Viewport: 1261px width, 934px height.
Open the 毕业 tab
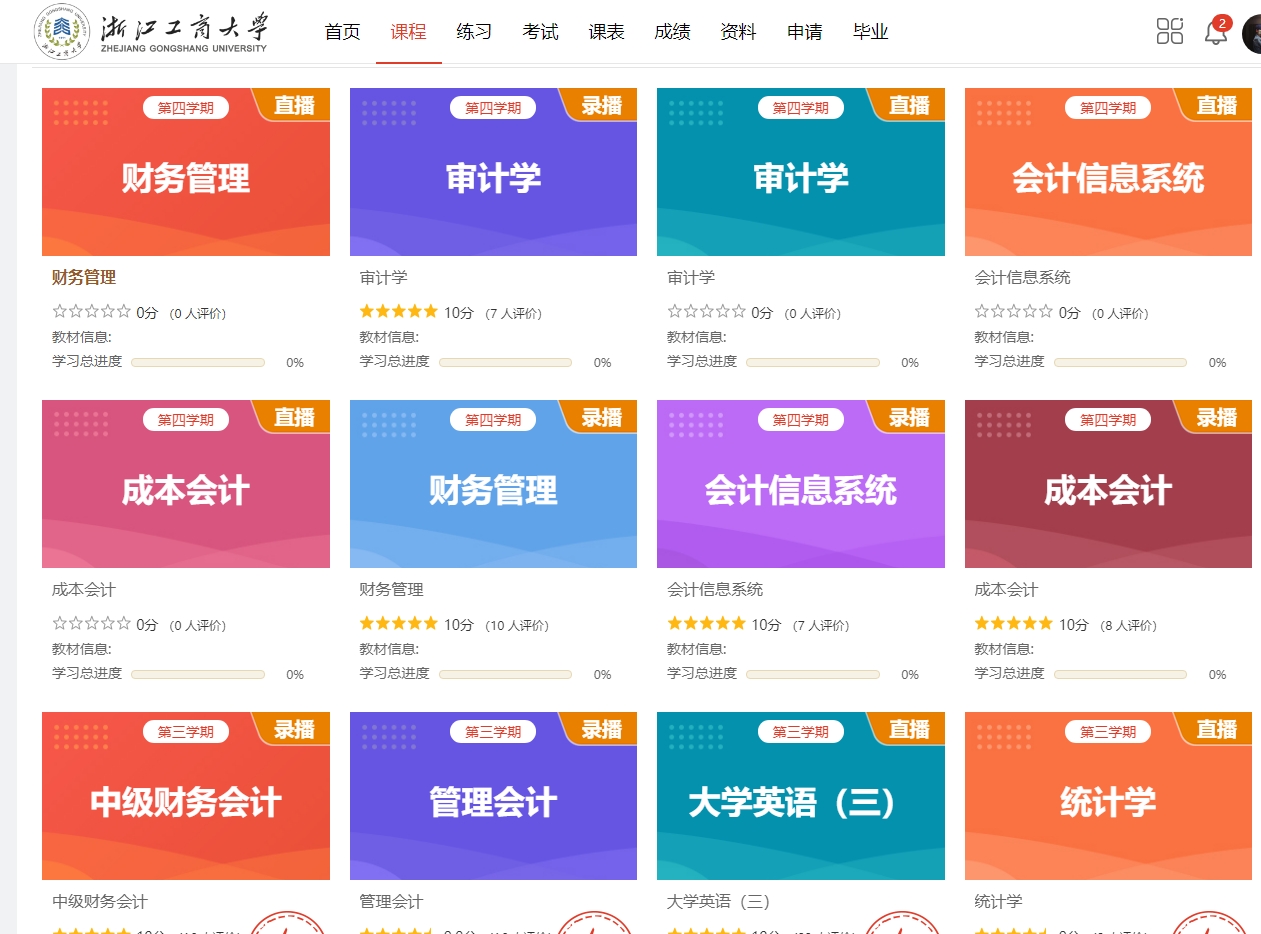870,32
